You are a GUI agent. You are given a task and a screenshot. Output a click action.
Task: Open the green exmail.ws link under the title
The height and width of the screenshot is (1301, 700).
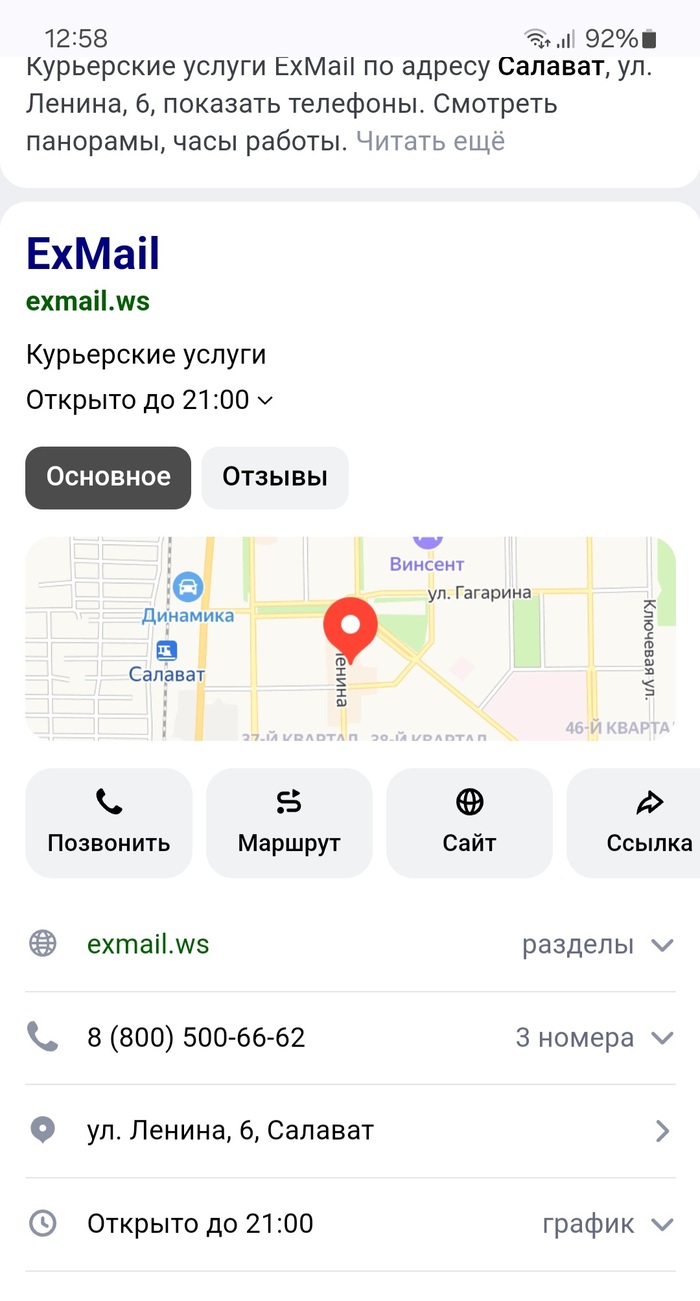tap(88, 301)
